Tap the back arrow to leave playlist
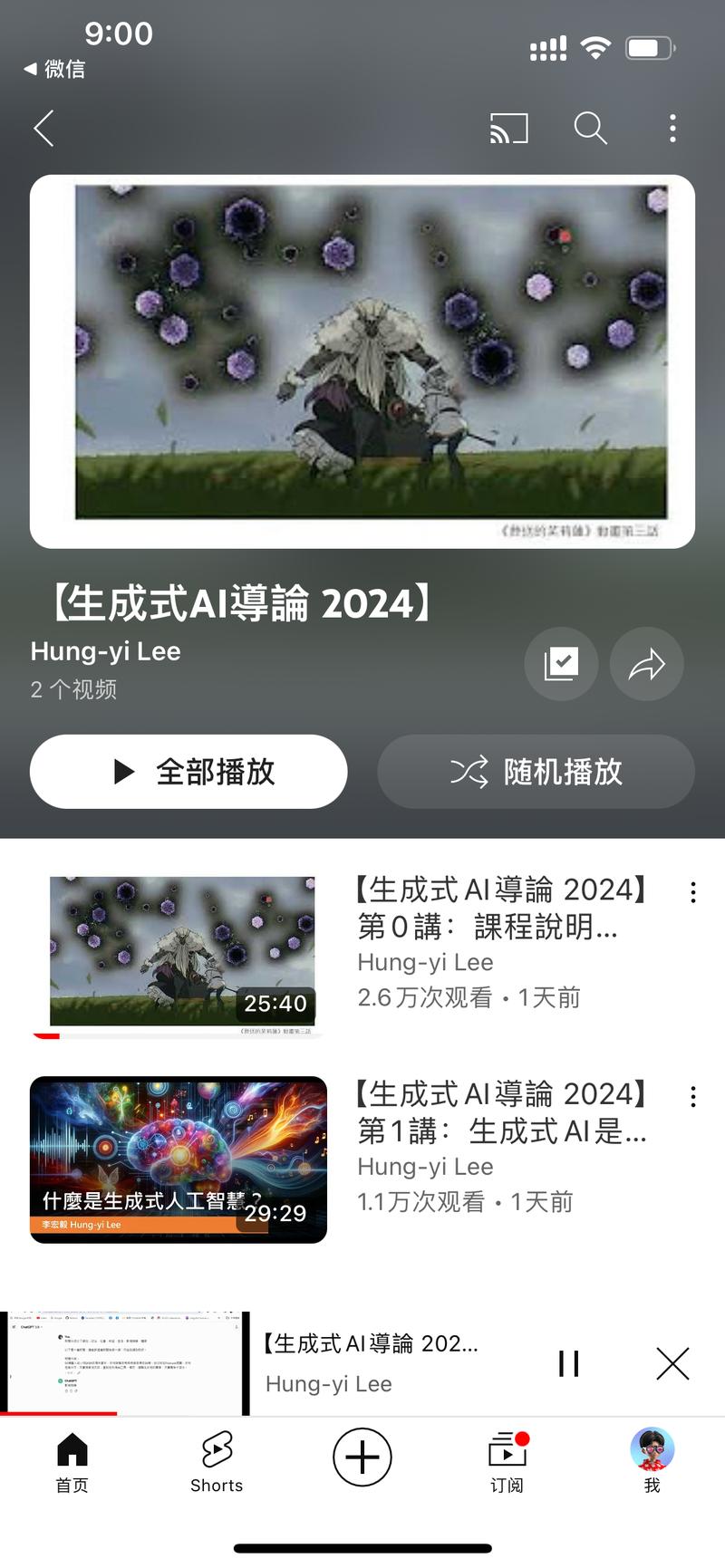This screenshot has width=725, height=1568. [43, 129]
